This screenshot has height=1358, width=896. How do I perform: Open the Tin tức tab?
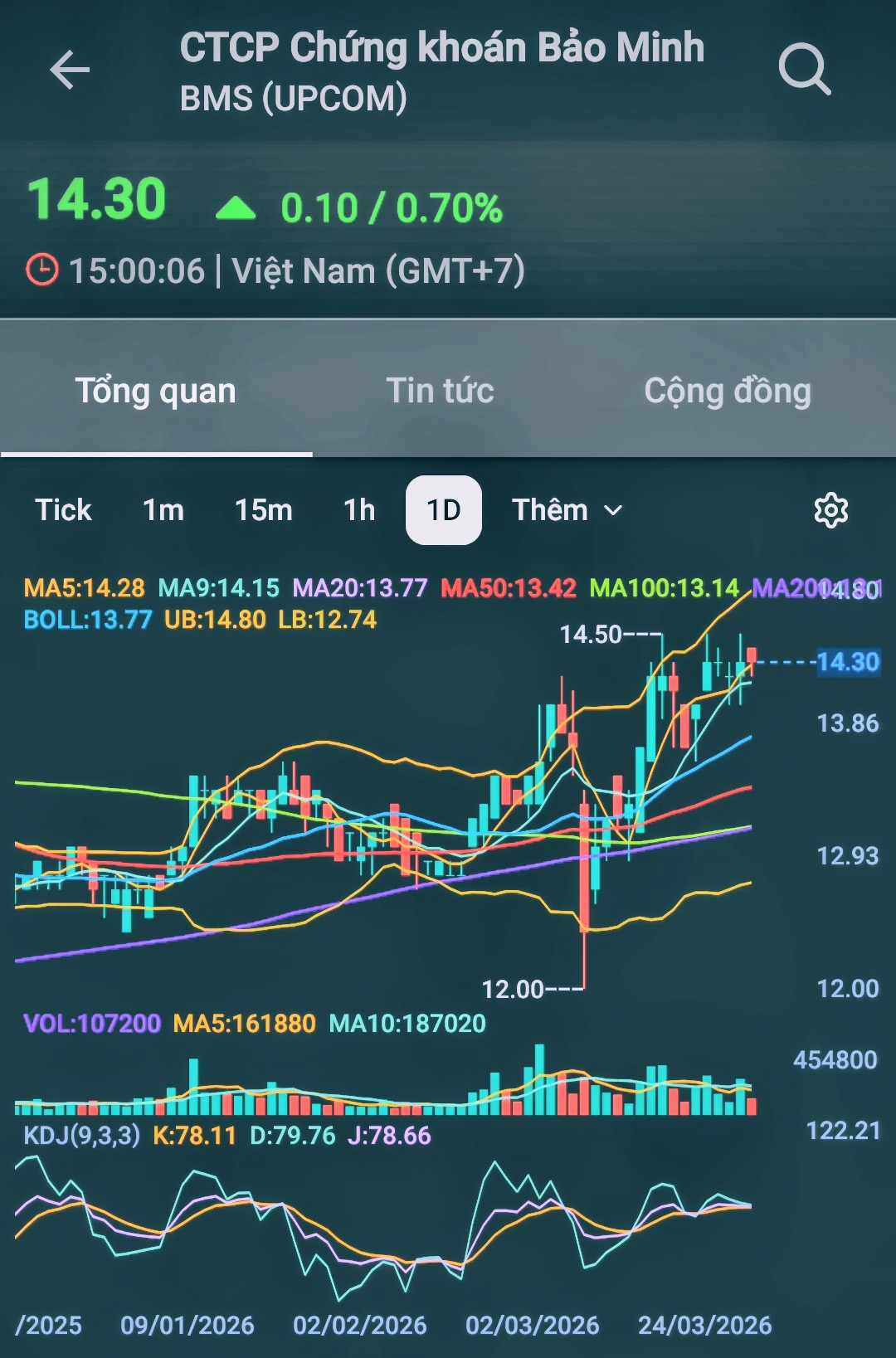[x=440, y=392]
